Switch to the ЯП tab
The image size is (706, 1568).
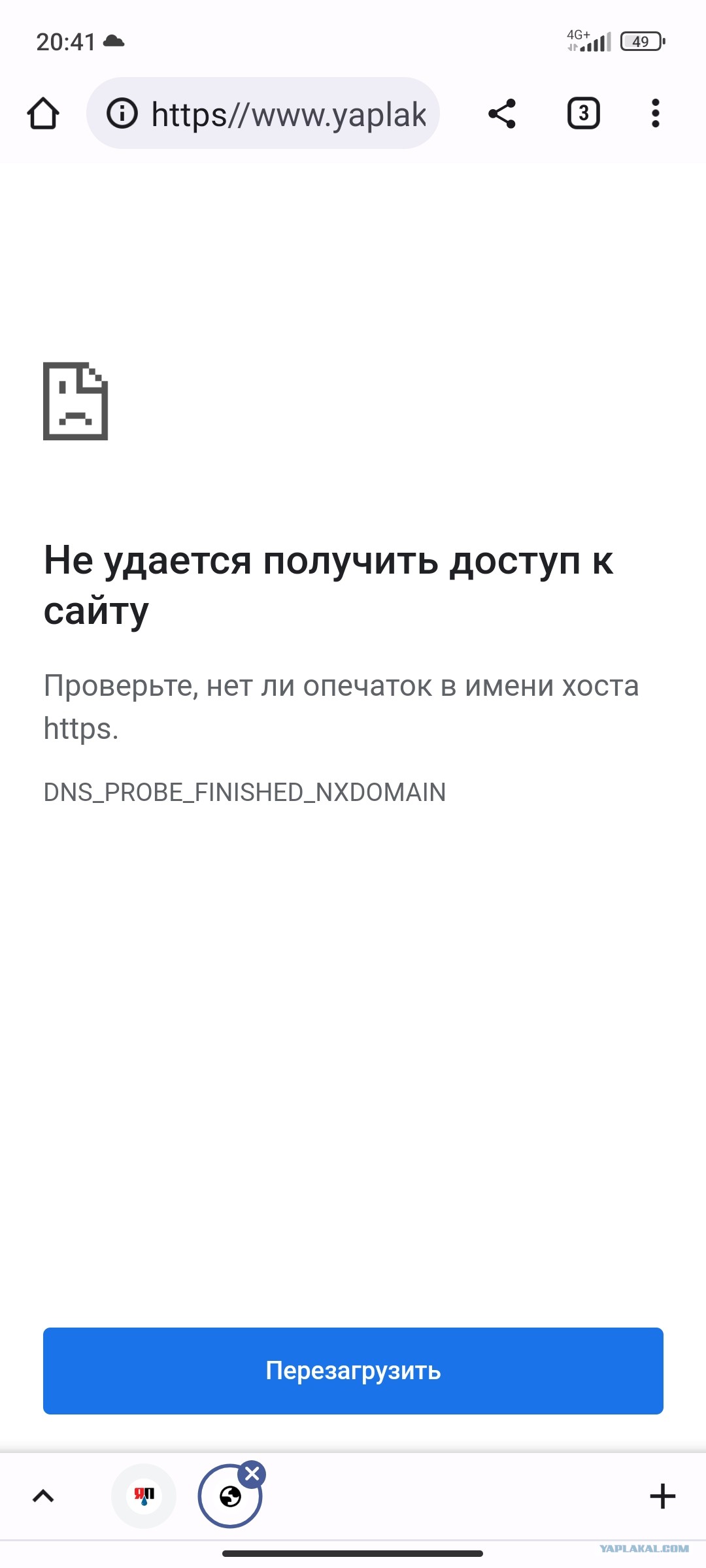coord(144,1496)
